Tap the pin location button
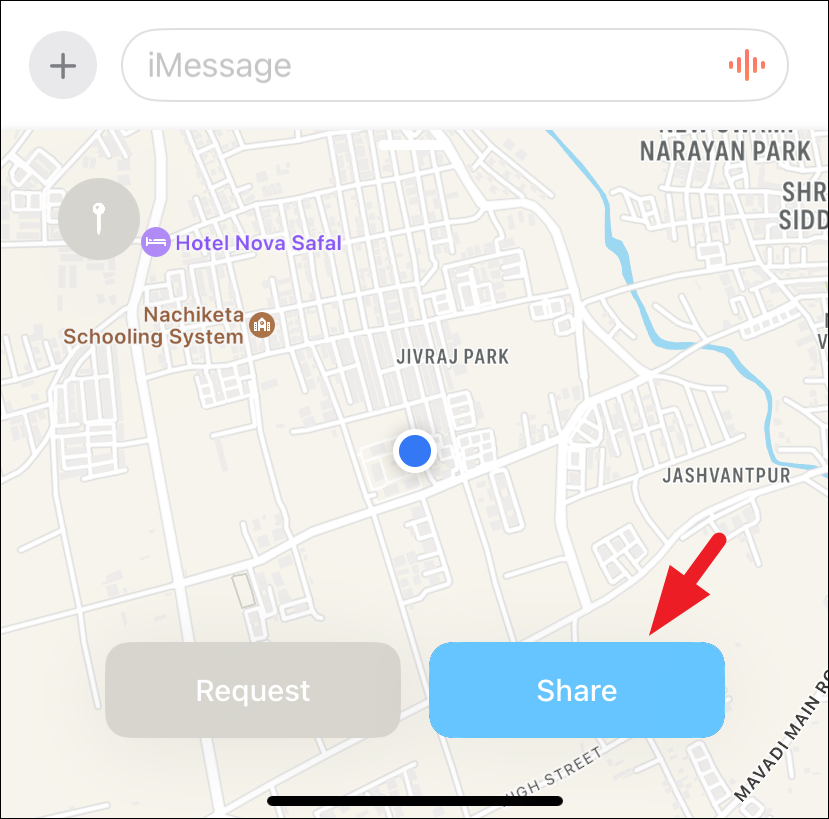The width and height of the screenshot is (829, 819). [x=99, y=219]
